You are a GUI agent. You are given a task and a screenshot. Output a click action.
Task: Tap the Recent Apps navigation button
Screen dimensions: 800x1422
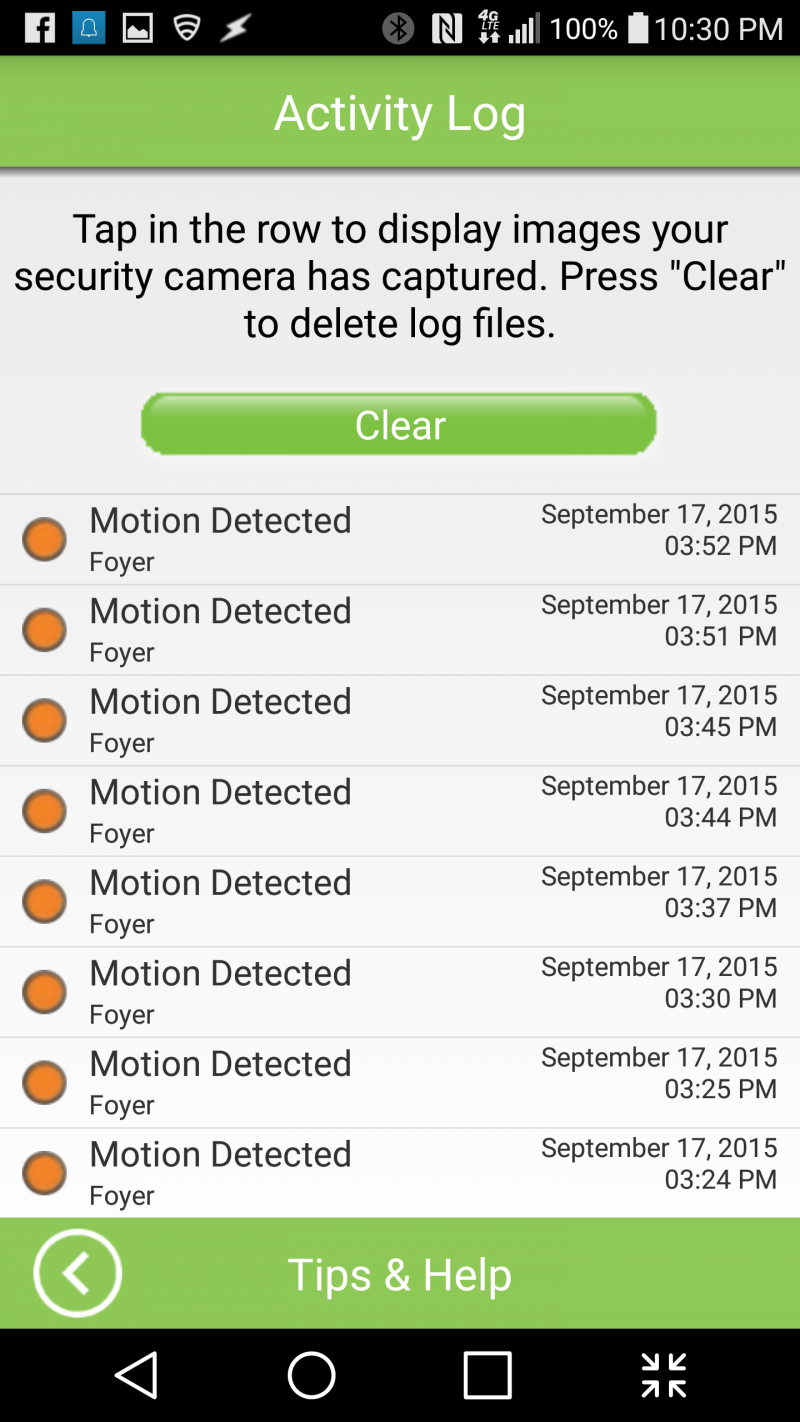coord(487,1375)
